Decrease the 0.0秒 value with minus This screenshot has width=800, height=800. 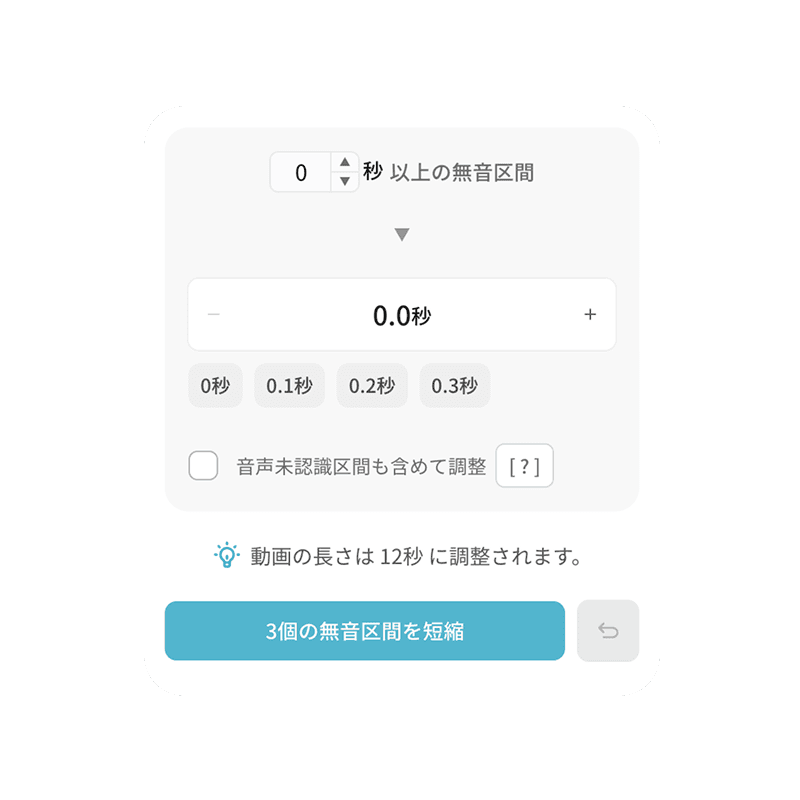(213, 315)
